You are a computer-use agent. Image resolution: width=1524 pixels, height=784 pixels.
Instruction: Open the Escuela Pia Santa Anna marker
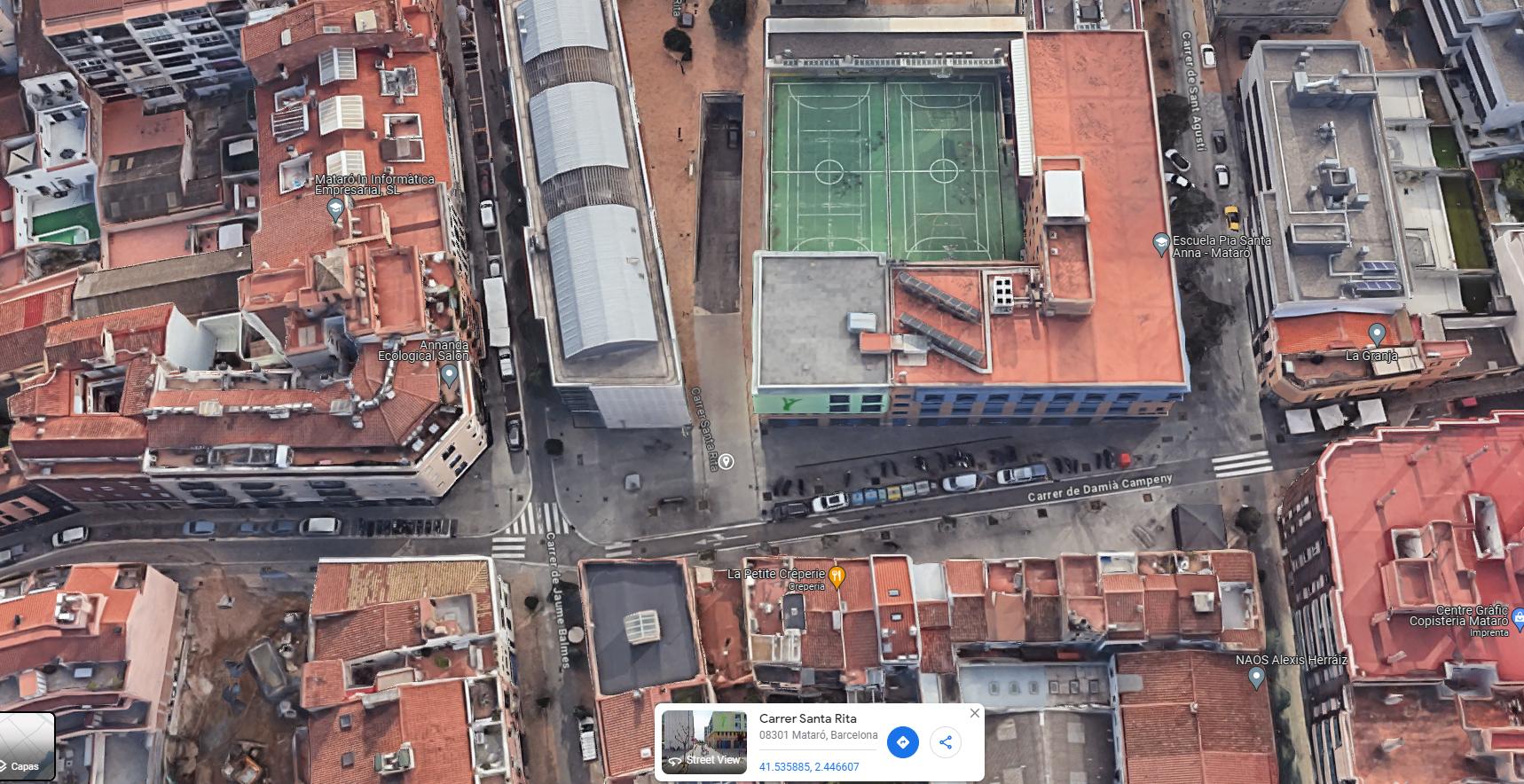tap(1160, 243)
